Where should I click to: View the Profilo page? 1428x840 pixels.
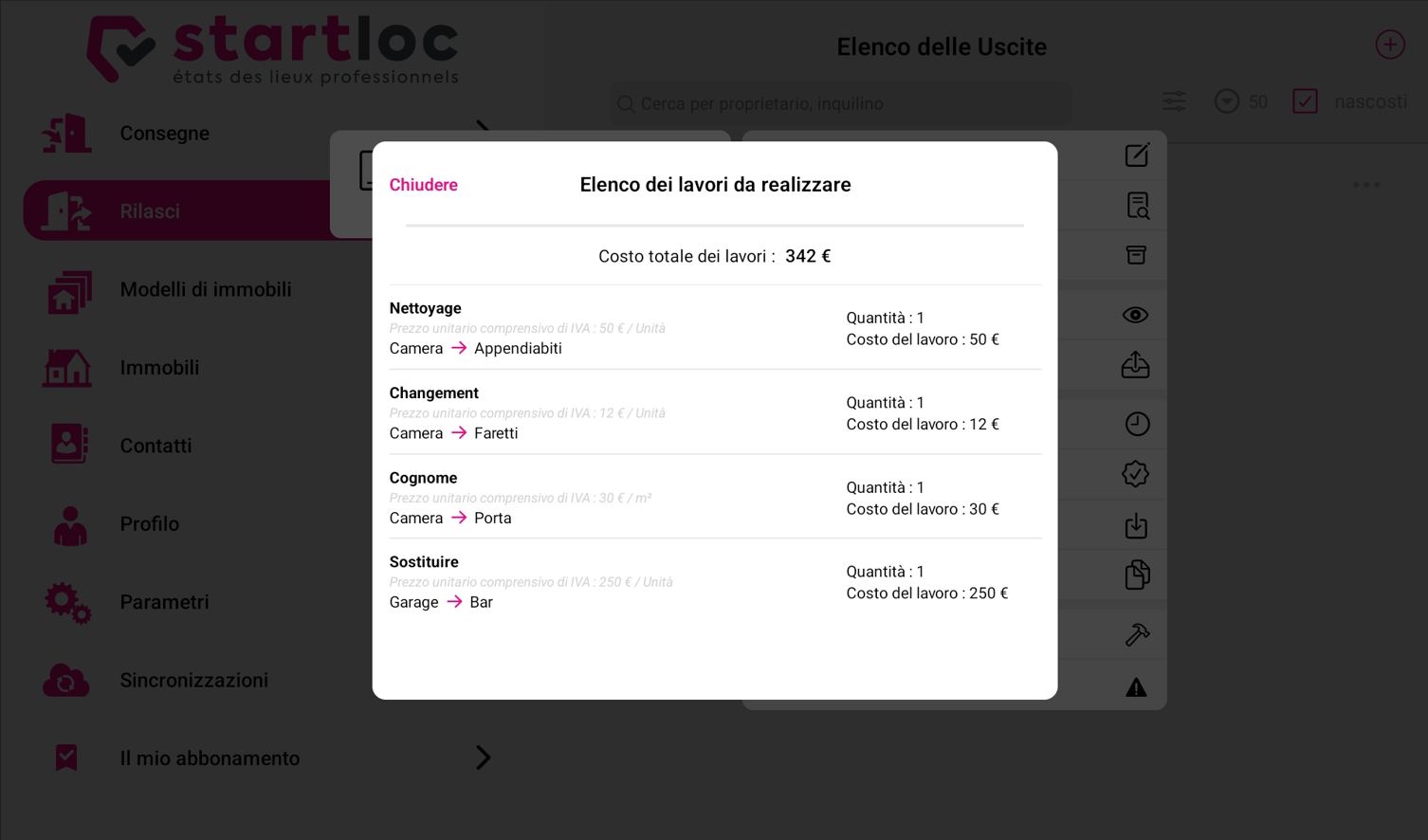(149, 524)
